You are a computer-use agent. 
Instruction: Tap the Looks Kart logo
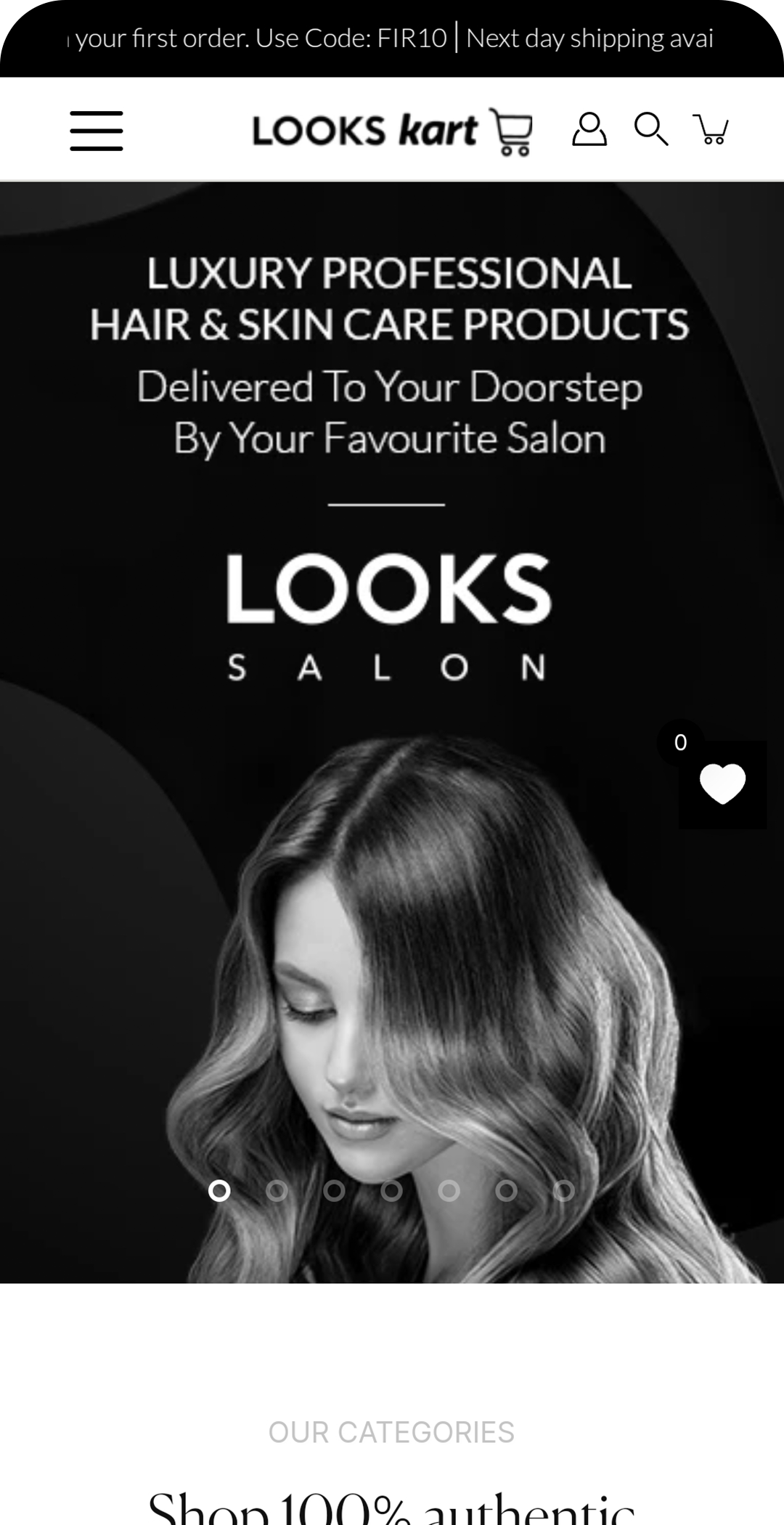click(x=392, y=131)
